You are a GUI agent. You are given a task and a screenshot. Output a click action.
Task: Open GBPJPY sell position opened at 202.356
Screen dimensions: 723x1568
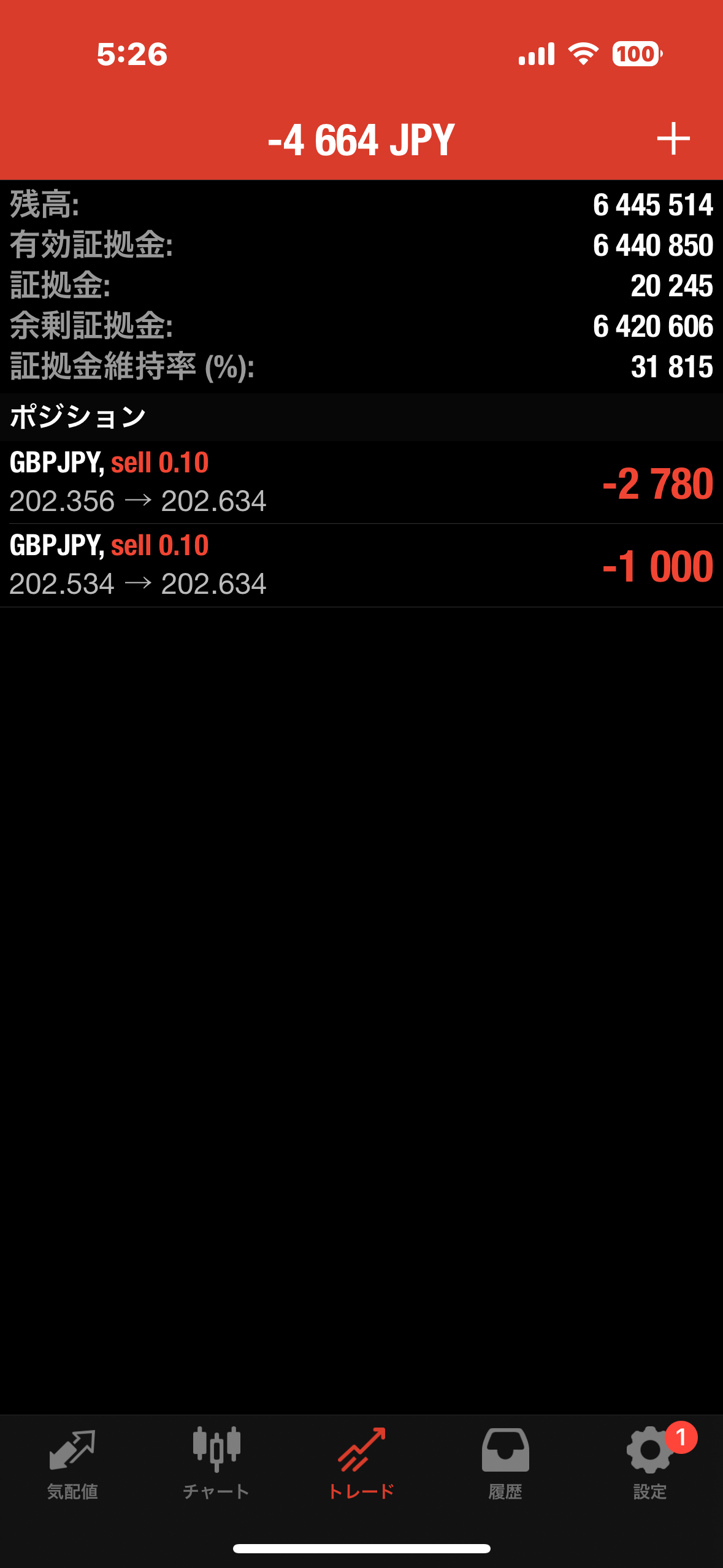[361, 482]
